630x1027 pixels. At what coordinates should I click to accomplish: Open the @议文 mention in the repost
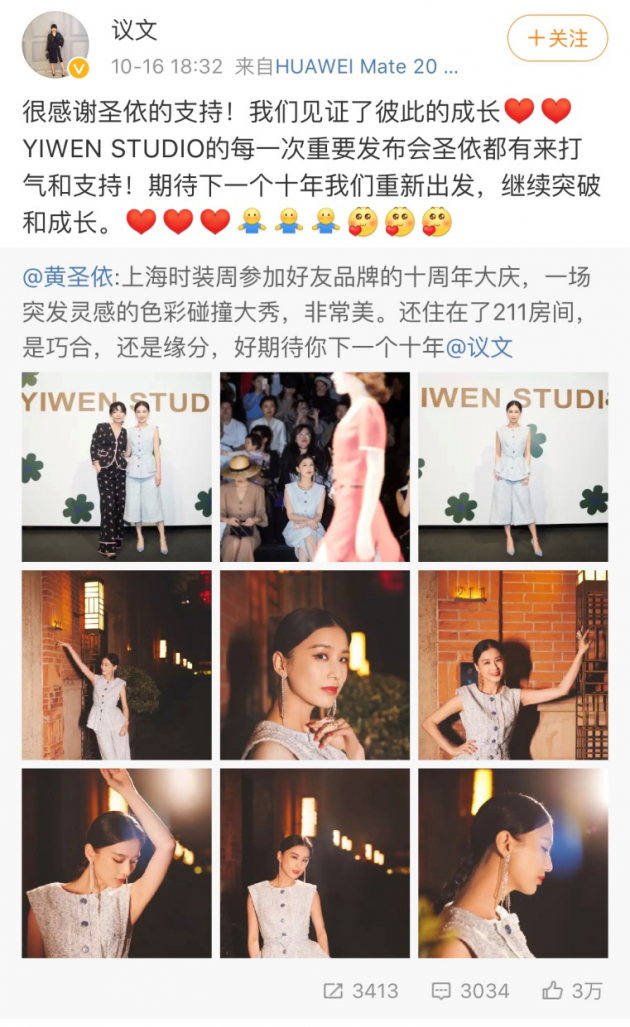[478, 348]
